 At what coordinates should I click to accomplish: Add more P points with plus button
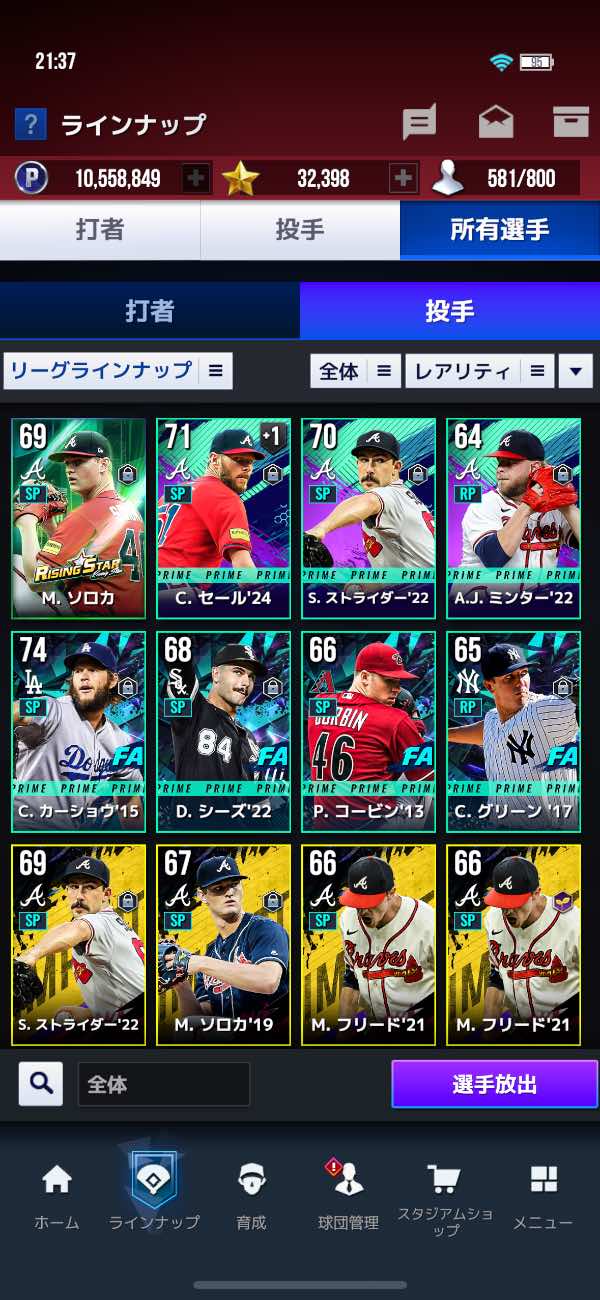[197, 179]
